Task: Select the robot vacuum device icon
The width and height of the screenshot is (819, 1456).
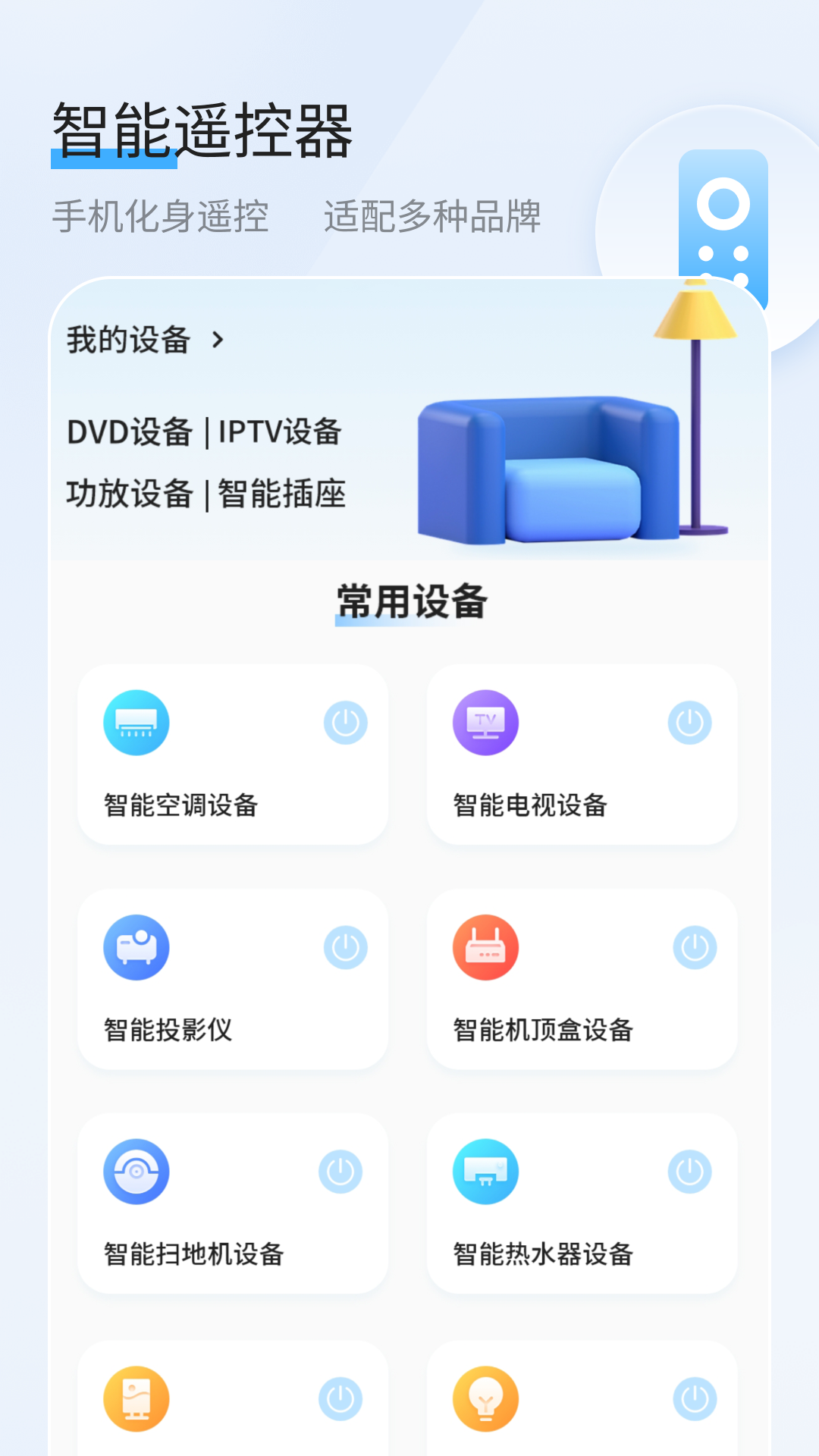Action: click(136, 1172)
